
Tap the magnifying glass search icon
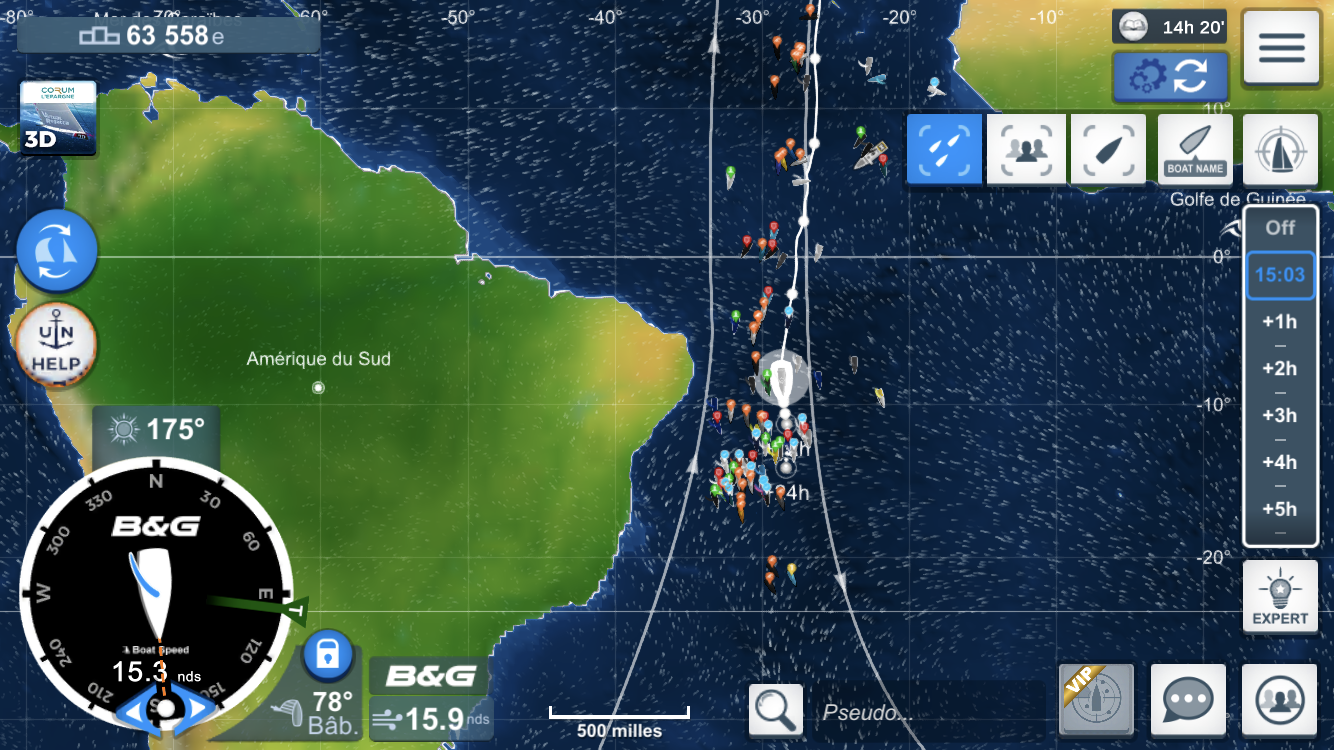point(775,710)
